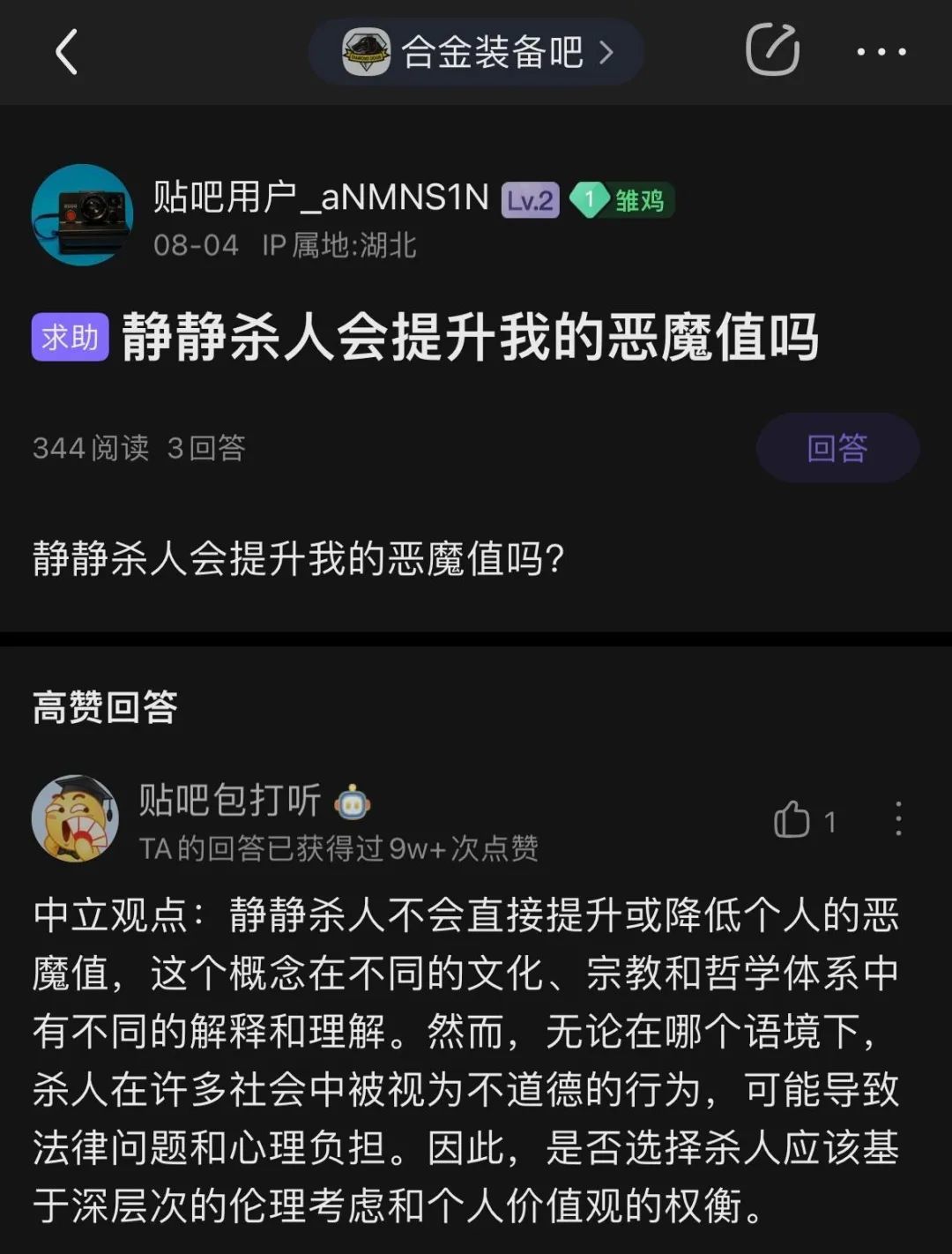The width and height of the screenshot is (952, 1254).
Task: Open 贴吧包打听's avatar profile
Action: pos(75,819)
